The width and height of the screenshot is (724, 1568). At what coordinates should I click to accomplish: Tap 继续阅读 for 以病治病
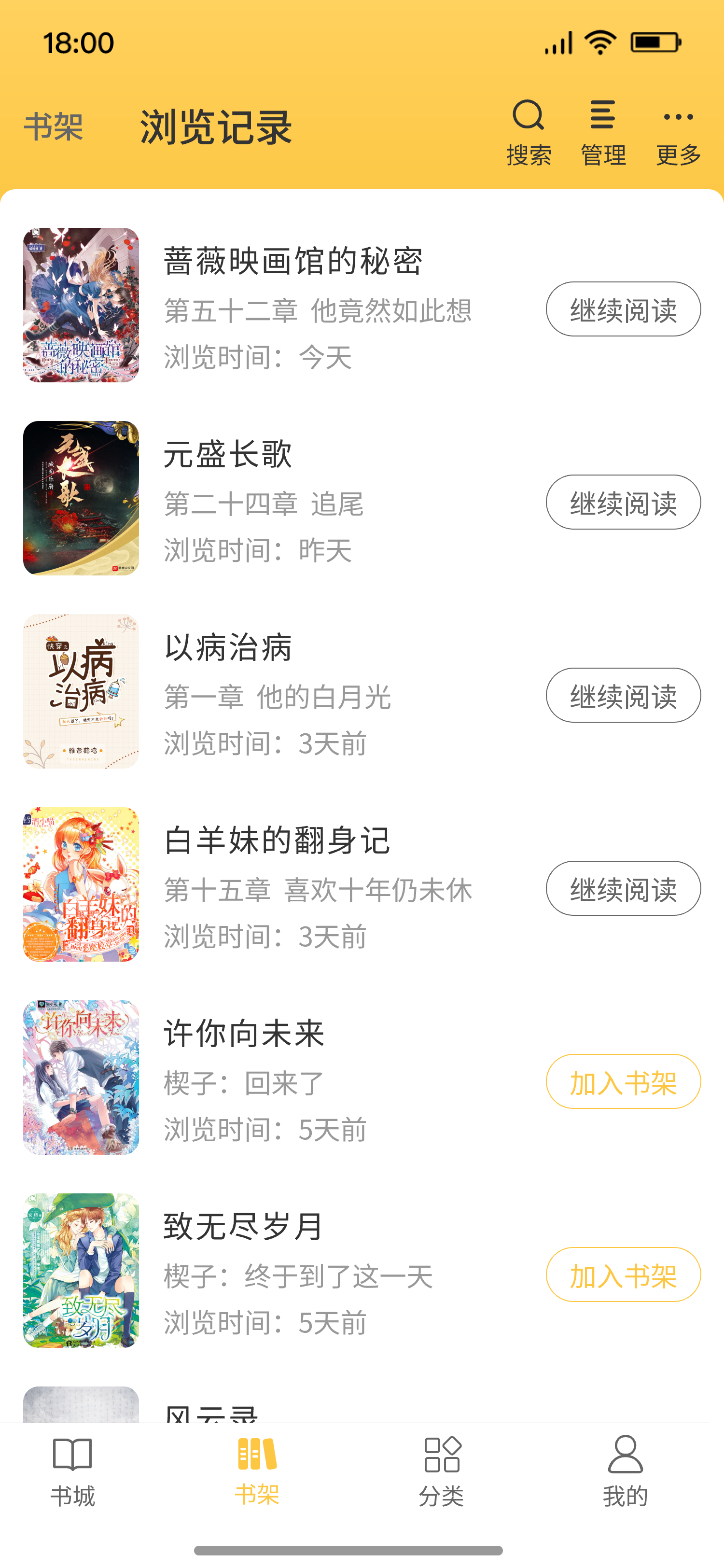point(623,695)
